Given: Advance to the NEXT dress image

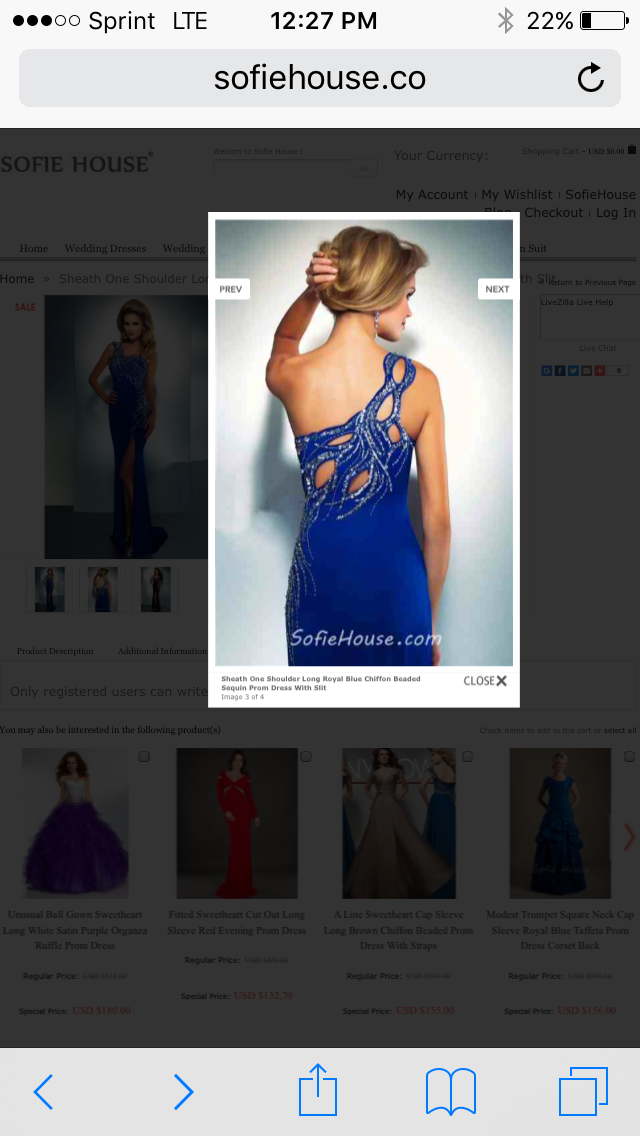Looking at the screenshot, I should (x=496, y=289).
